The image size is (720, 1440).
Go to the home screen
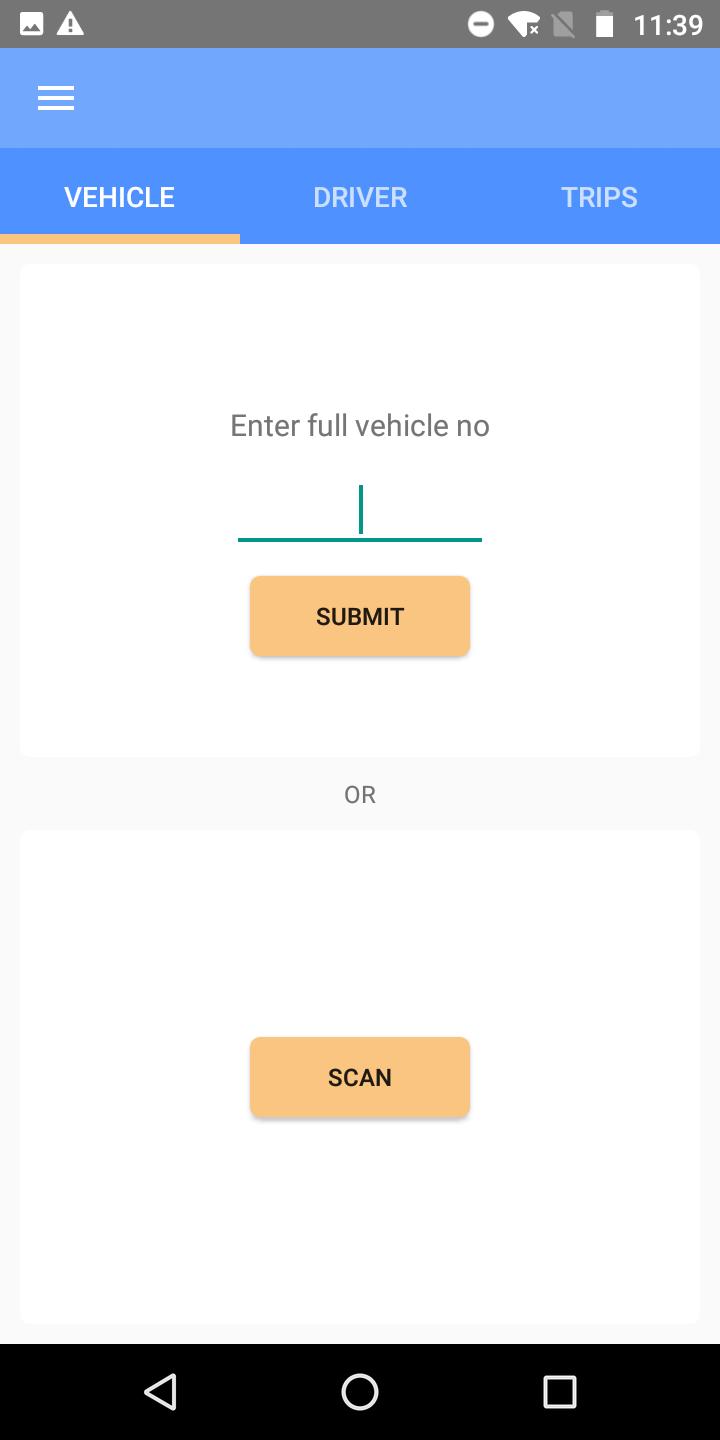360,1392
